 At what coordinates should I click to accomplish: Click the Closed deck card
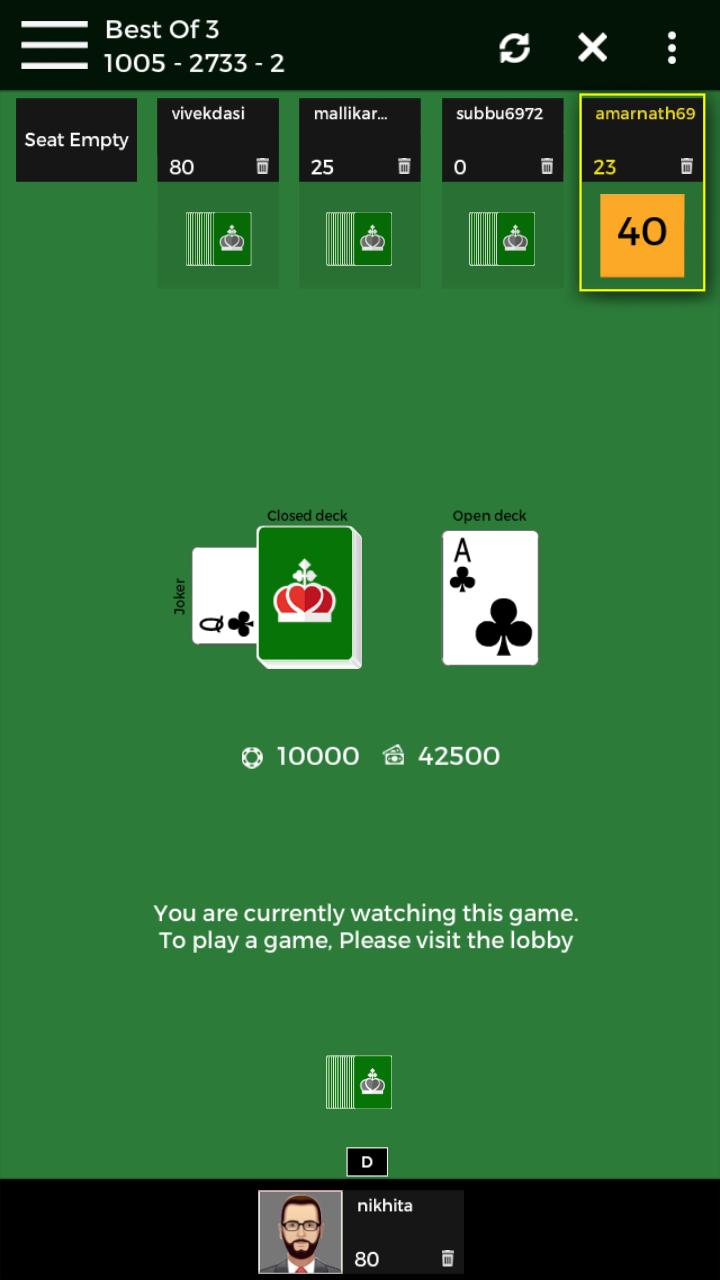click(306, 595)
